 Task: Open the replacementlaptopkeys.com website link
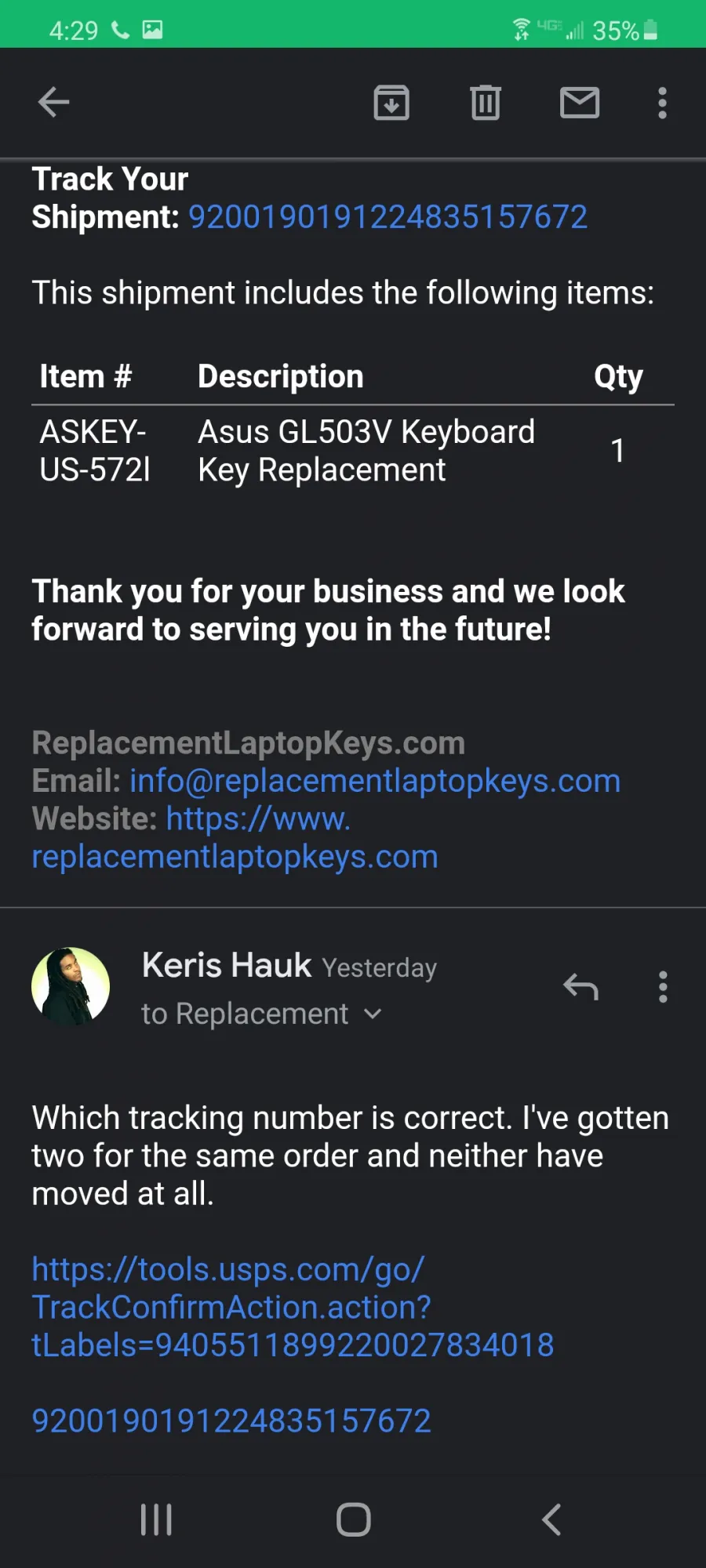tap(235, 838)
